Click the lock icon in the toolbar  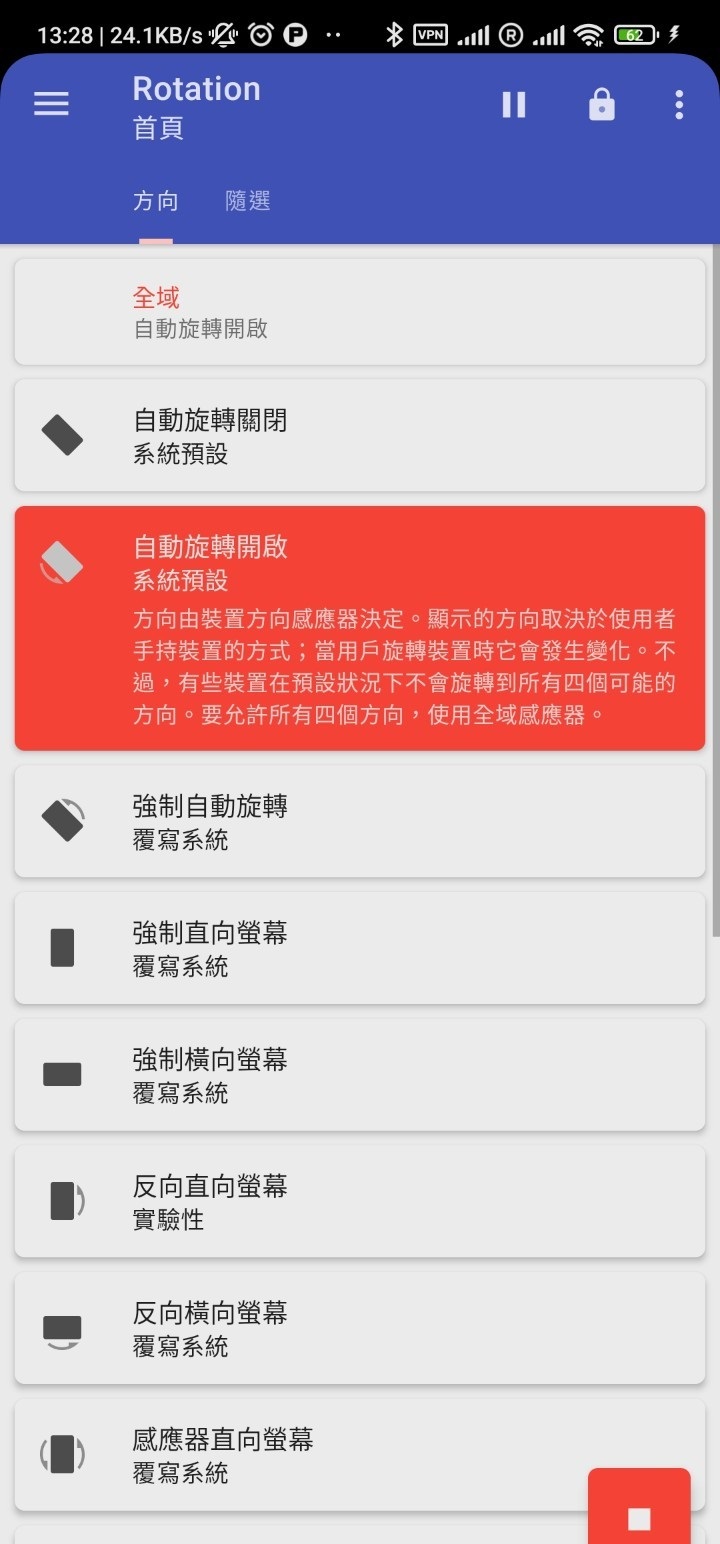pos(601,103)
